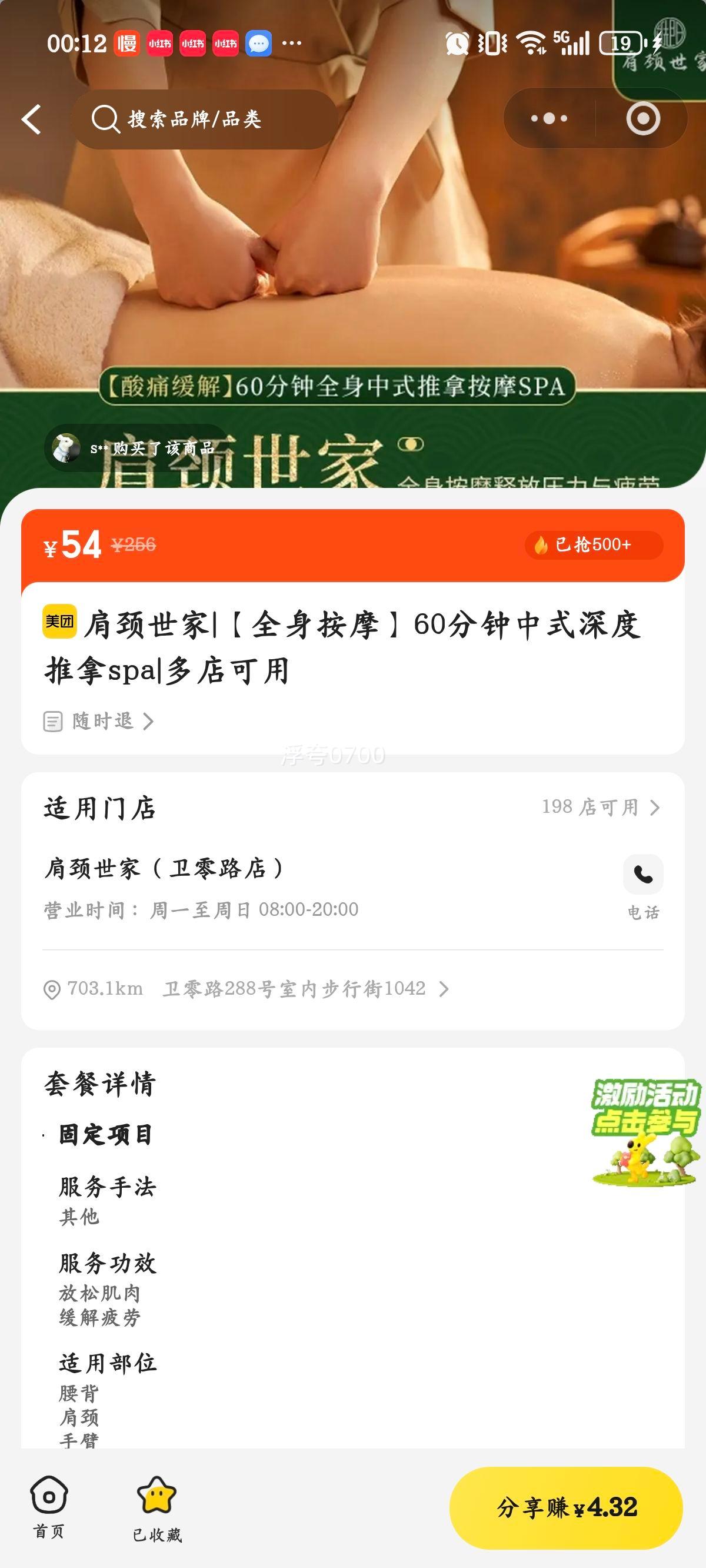Tap the phone icon to call the store
The width and height of the screenshot is (706, 1568).
[644, 875]
